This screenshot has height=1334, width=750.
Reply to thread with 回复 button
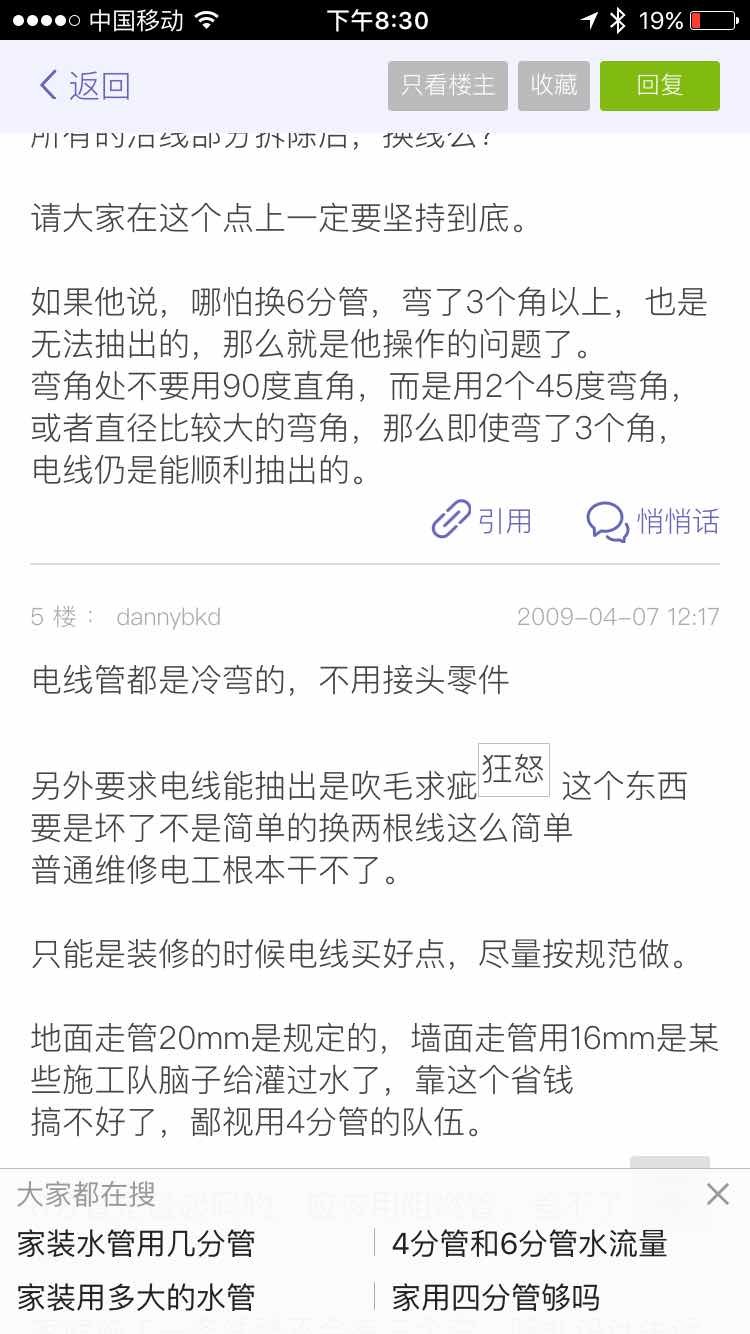point(660,86)
